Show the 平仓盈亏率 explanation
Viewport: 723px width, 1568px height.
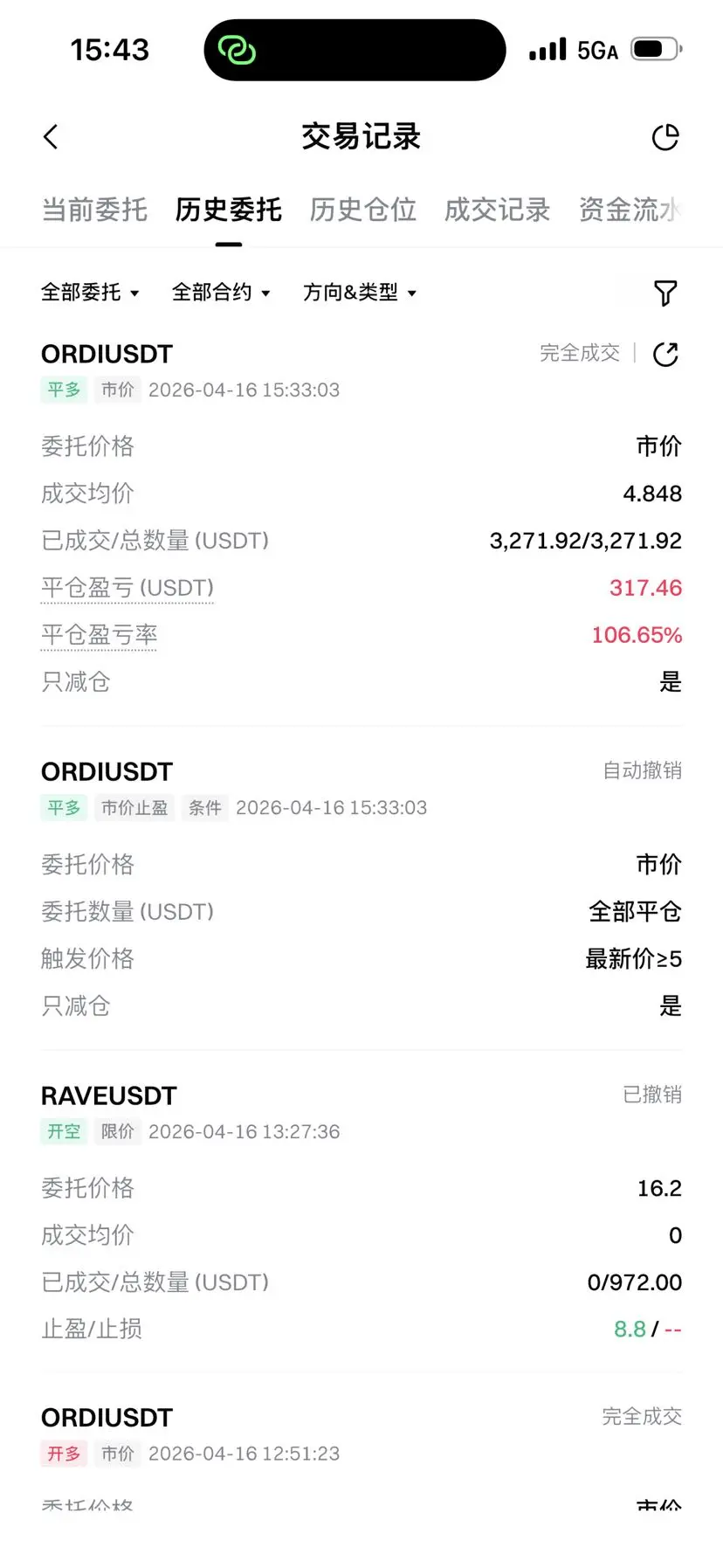(x=99, y=636)
